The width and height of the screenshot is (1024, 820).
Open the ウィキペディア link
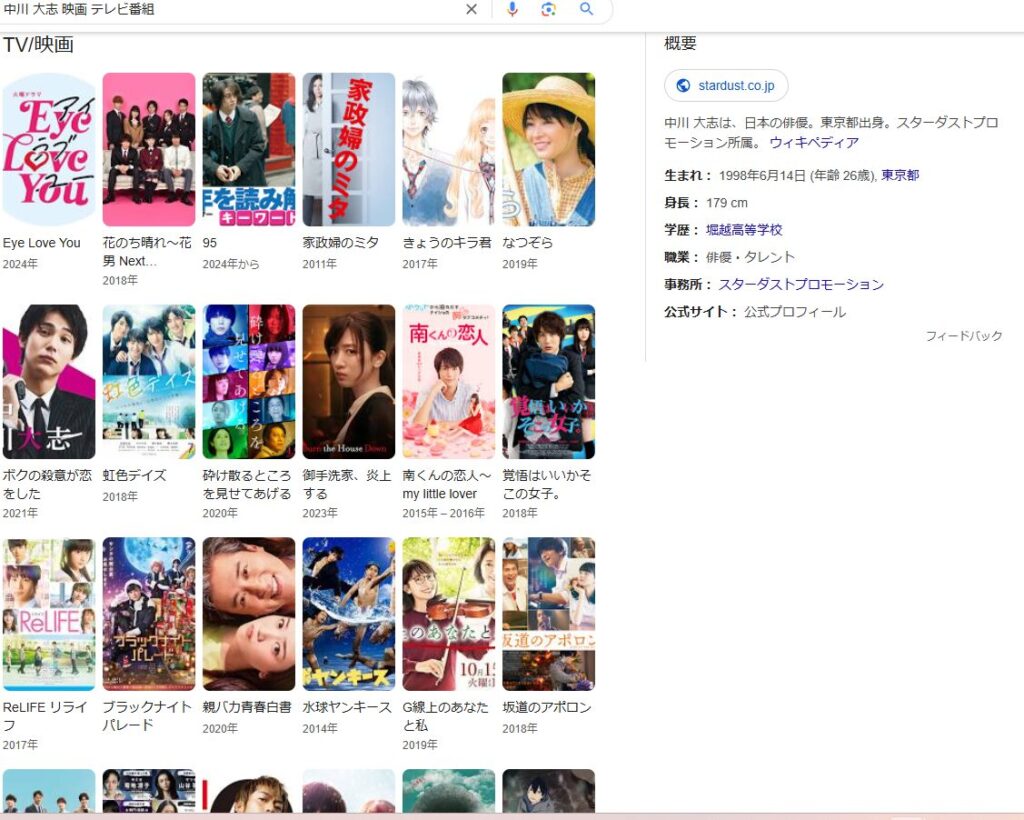coord(814,143)
